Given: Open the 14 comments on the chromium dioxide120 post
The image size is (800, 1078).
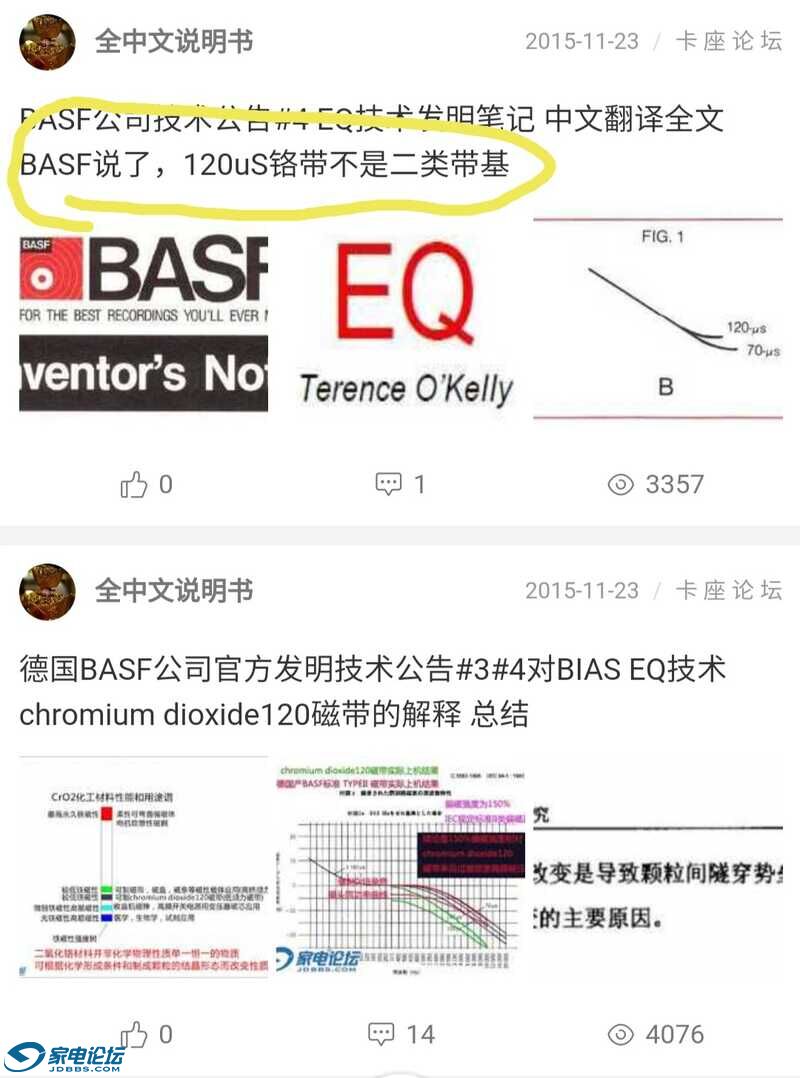Looking at the screenshot, I should tap(400, 1033).
